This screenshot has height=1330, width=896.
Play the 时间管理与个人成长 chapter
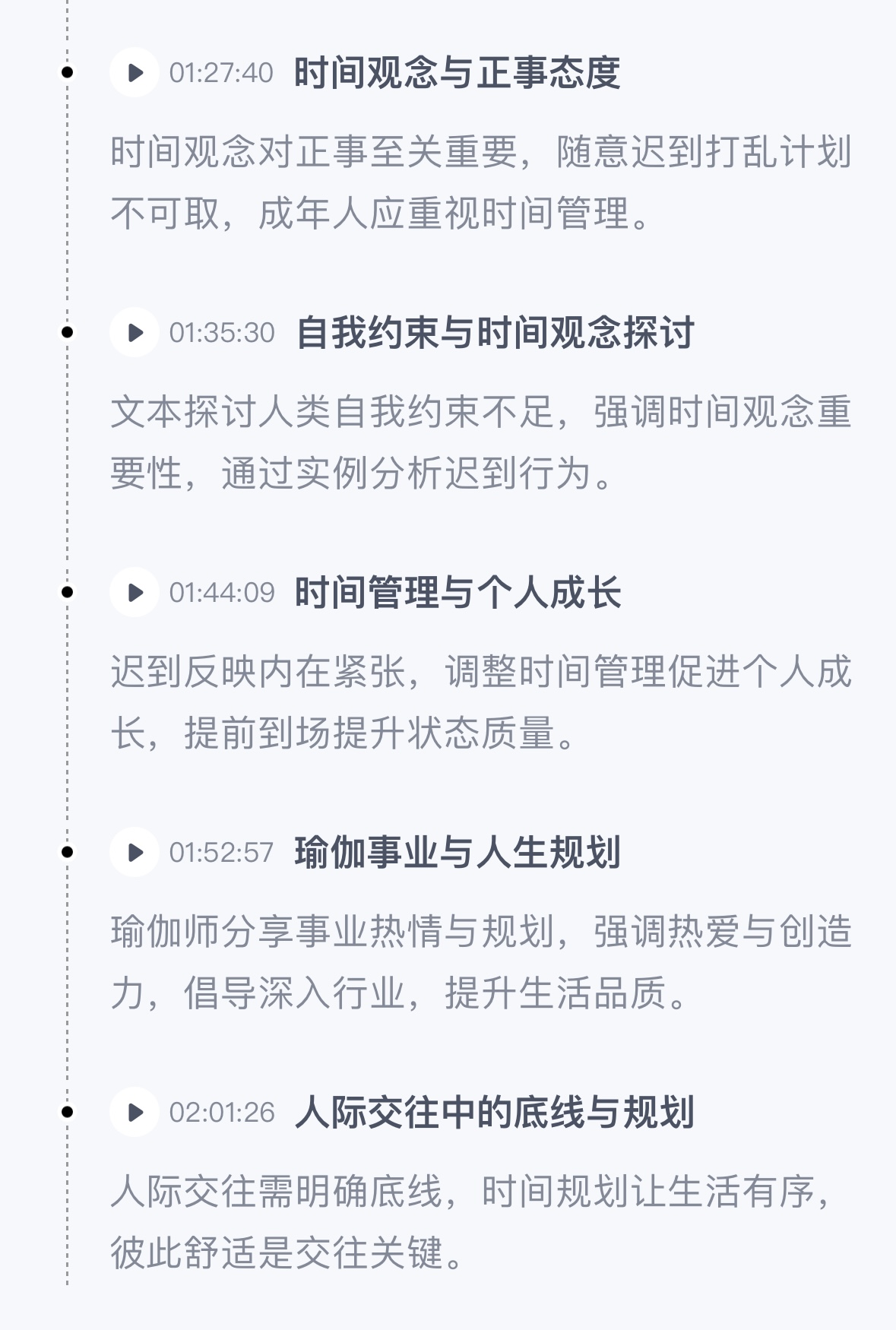pyautogui.click(x=135, y=593)
